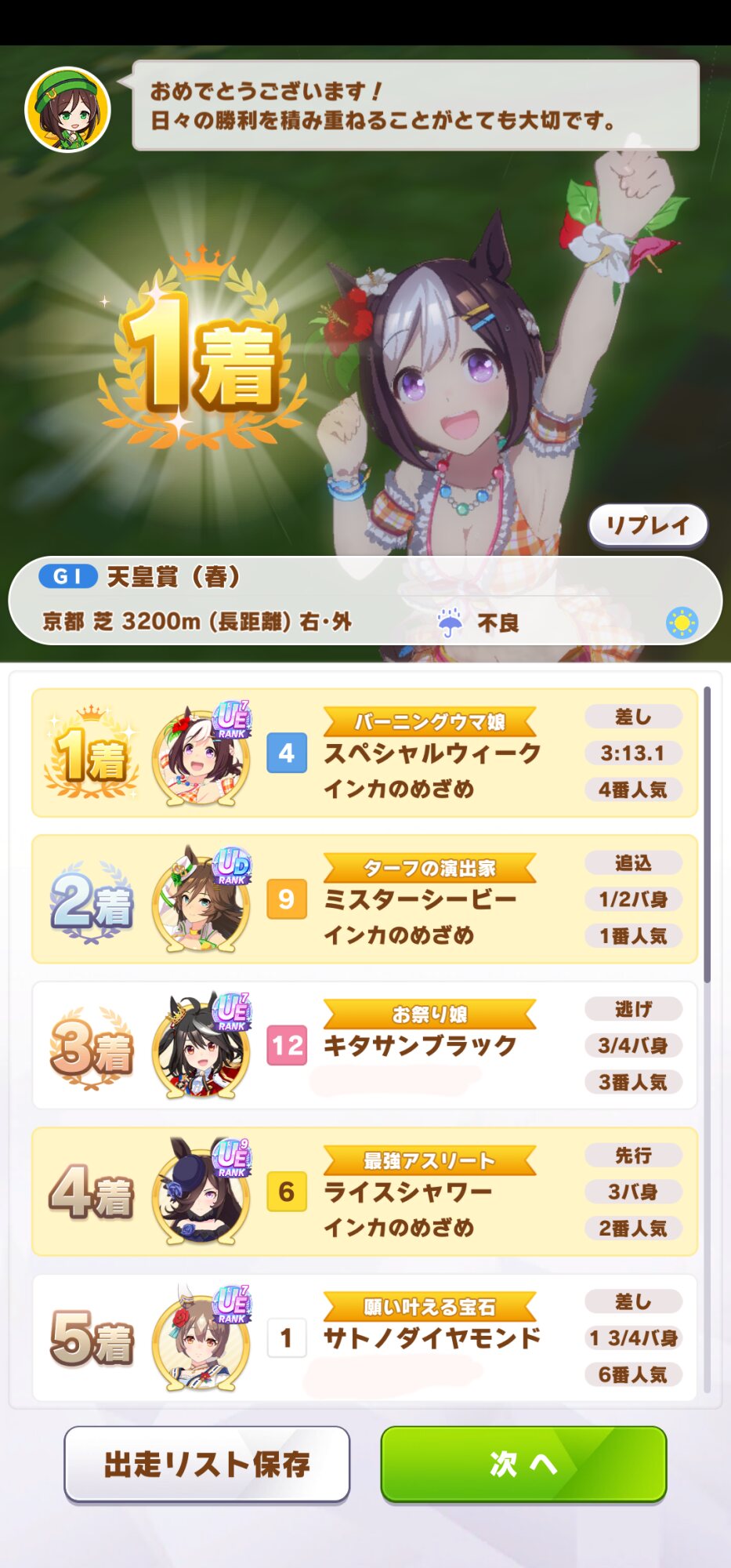Tap the リプレイ replay button

pos(648,525)
